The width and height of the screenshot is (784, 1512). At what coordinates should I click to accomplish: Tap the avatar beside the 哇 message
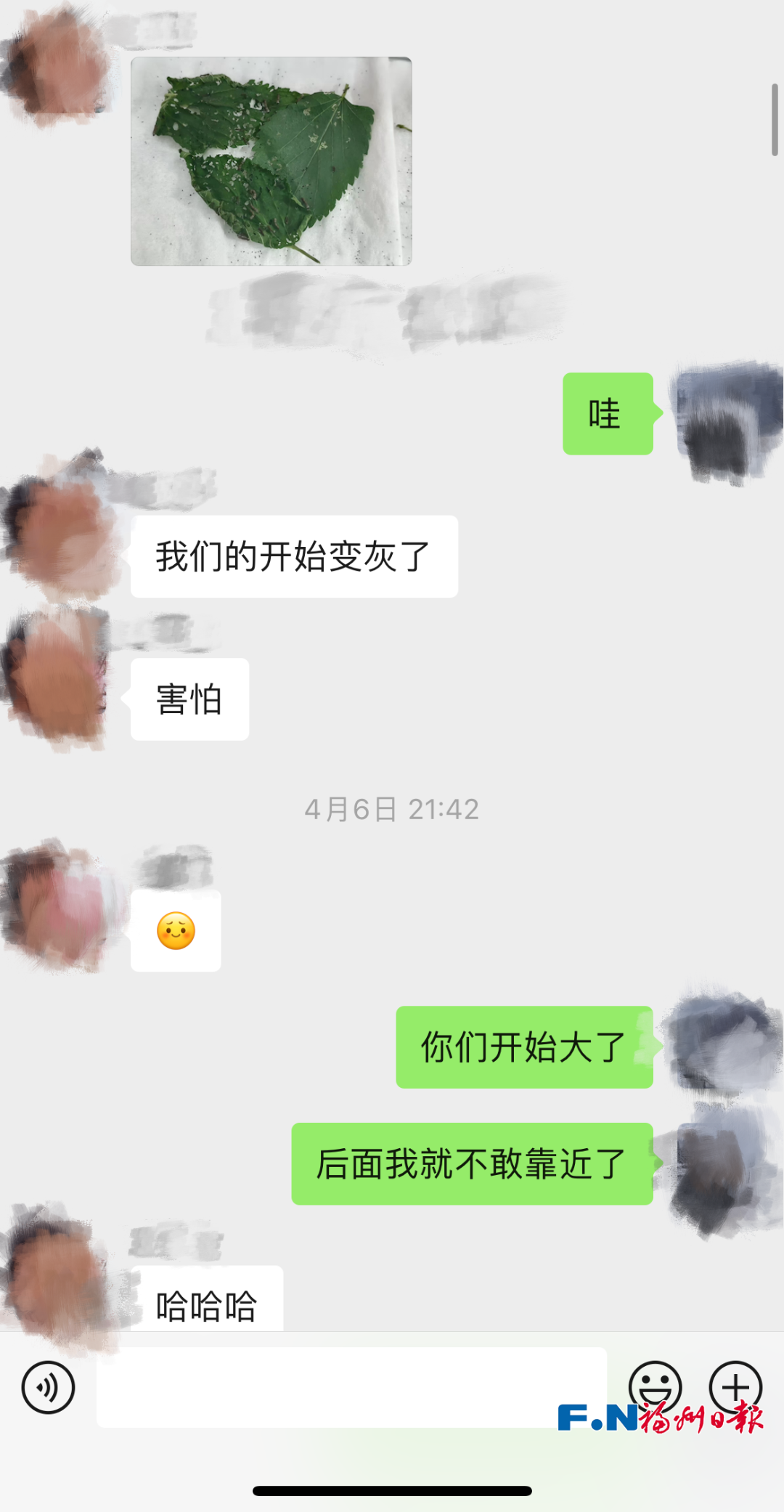[722, 421]
